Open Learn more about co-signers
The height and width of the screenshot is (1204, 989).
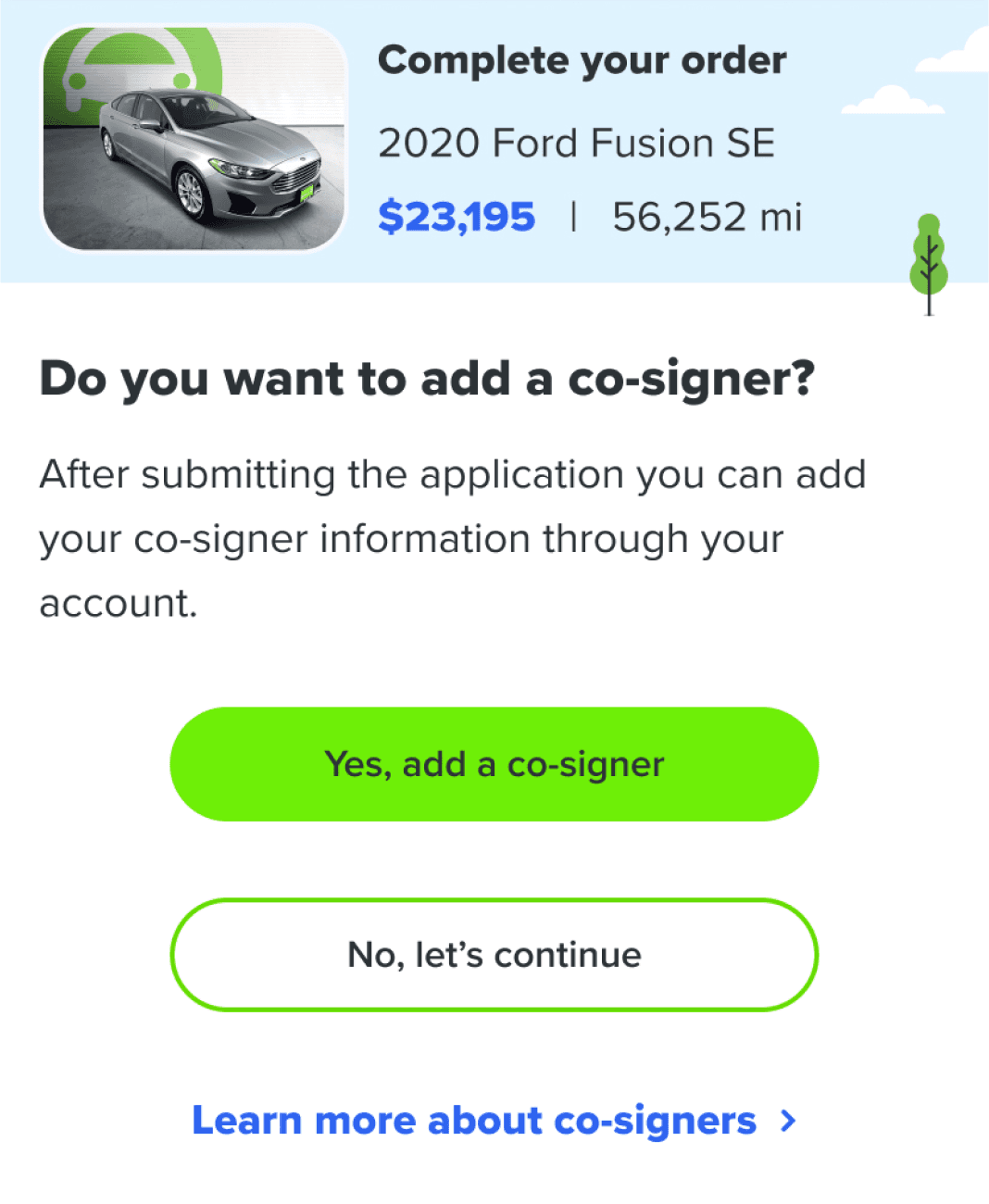(474, 1120)
